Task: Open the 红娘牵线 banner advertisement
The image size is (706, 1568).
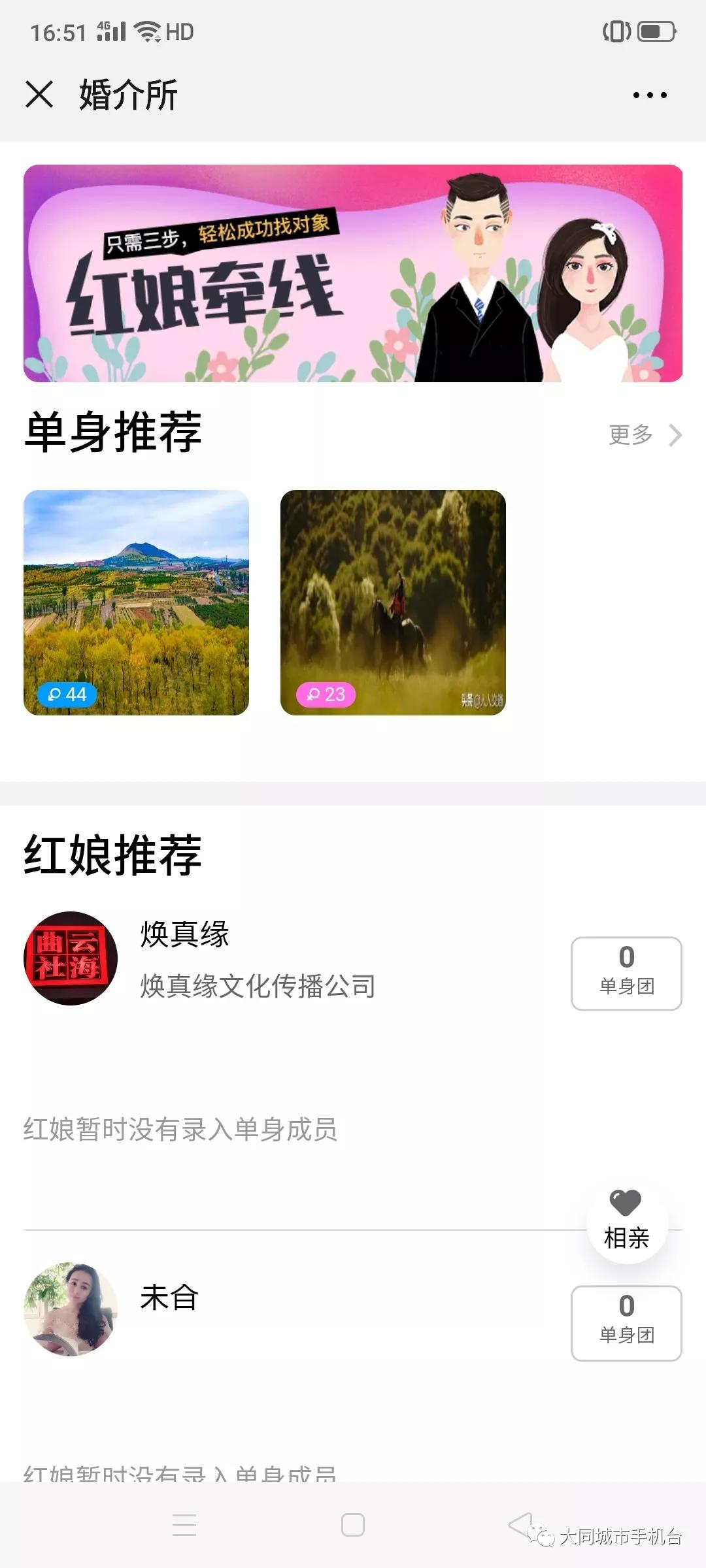Action: pos(353,274)
